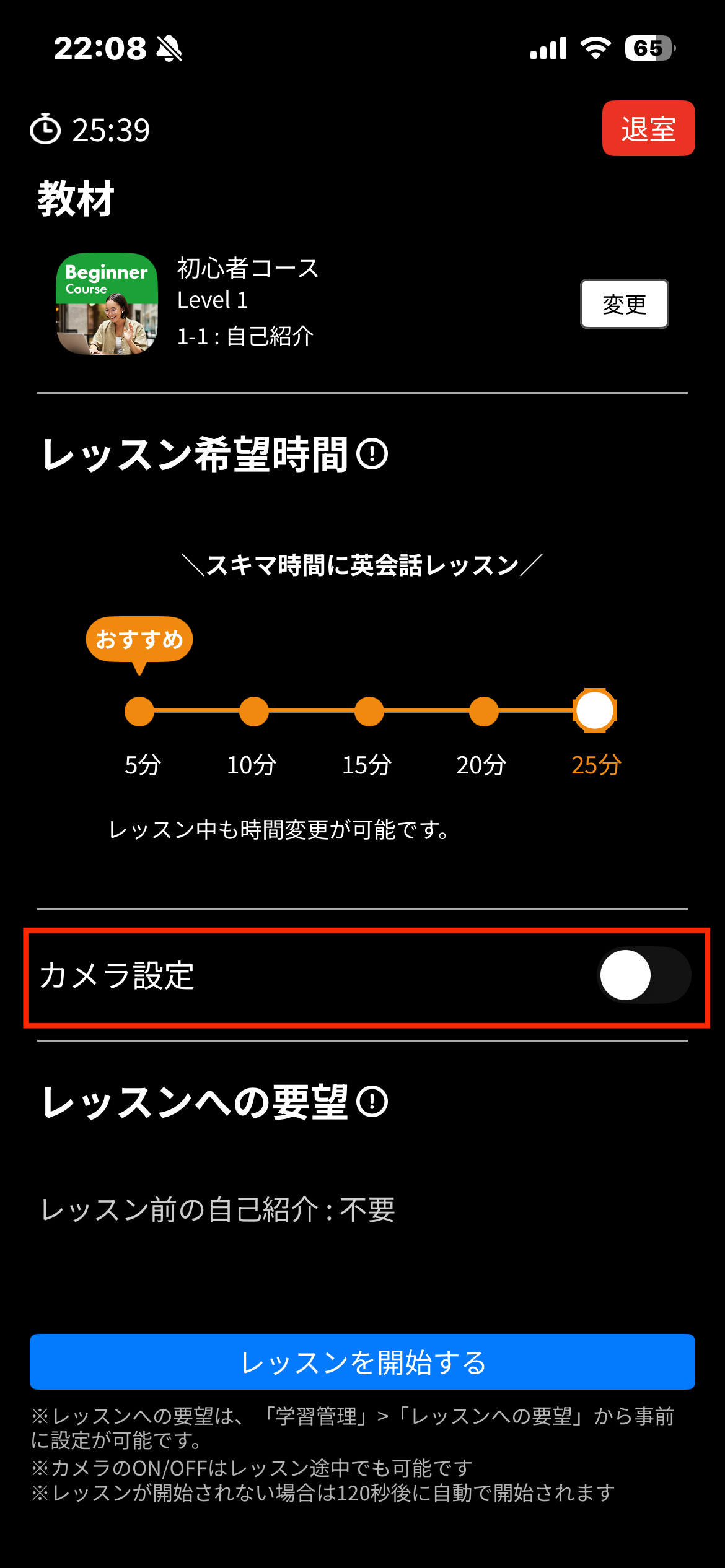Set the lesson time to 10分

click(254, 711)
